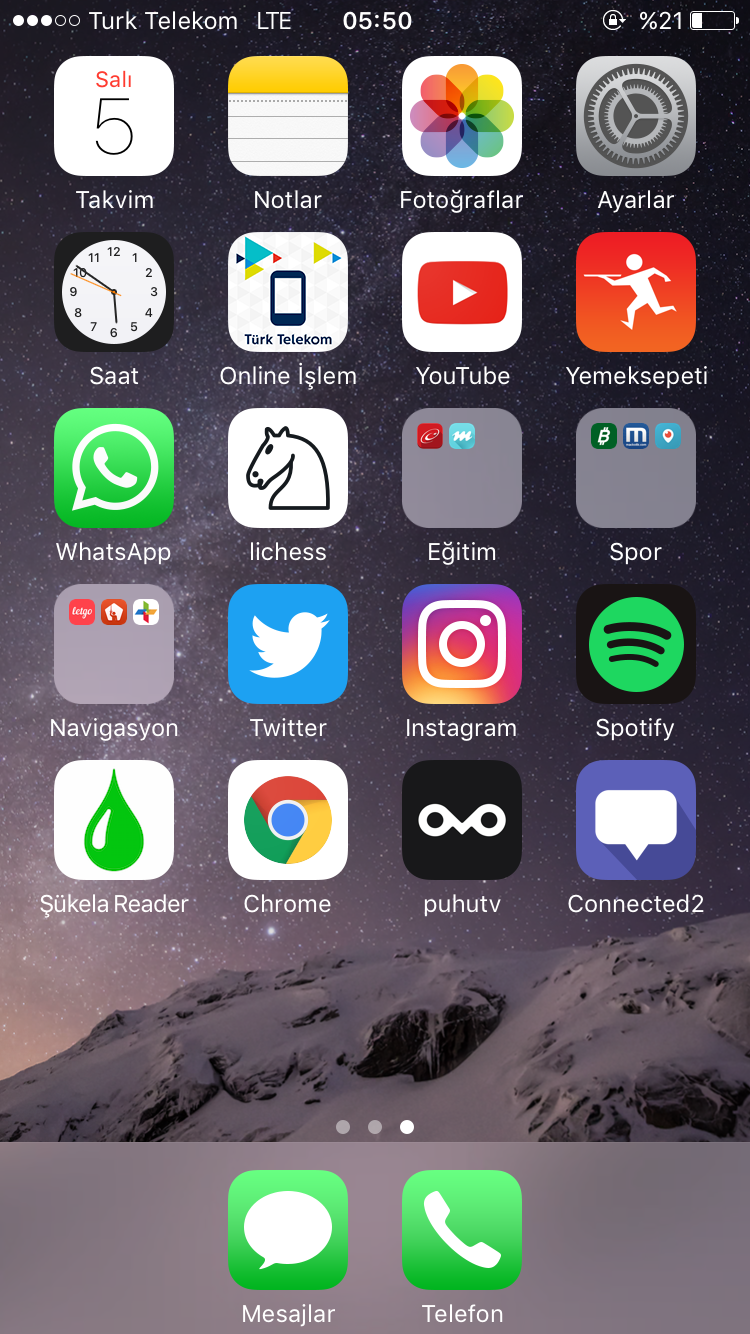Launch Instagram
This screenshot has height=1334, width=750.
click(x=462, y=644)
